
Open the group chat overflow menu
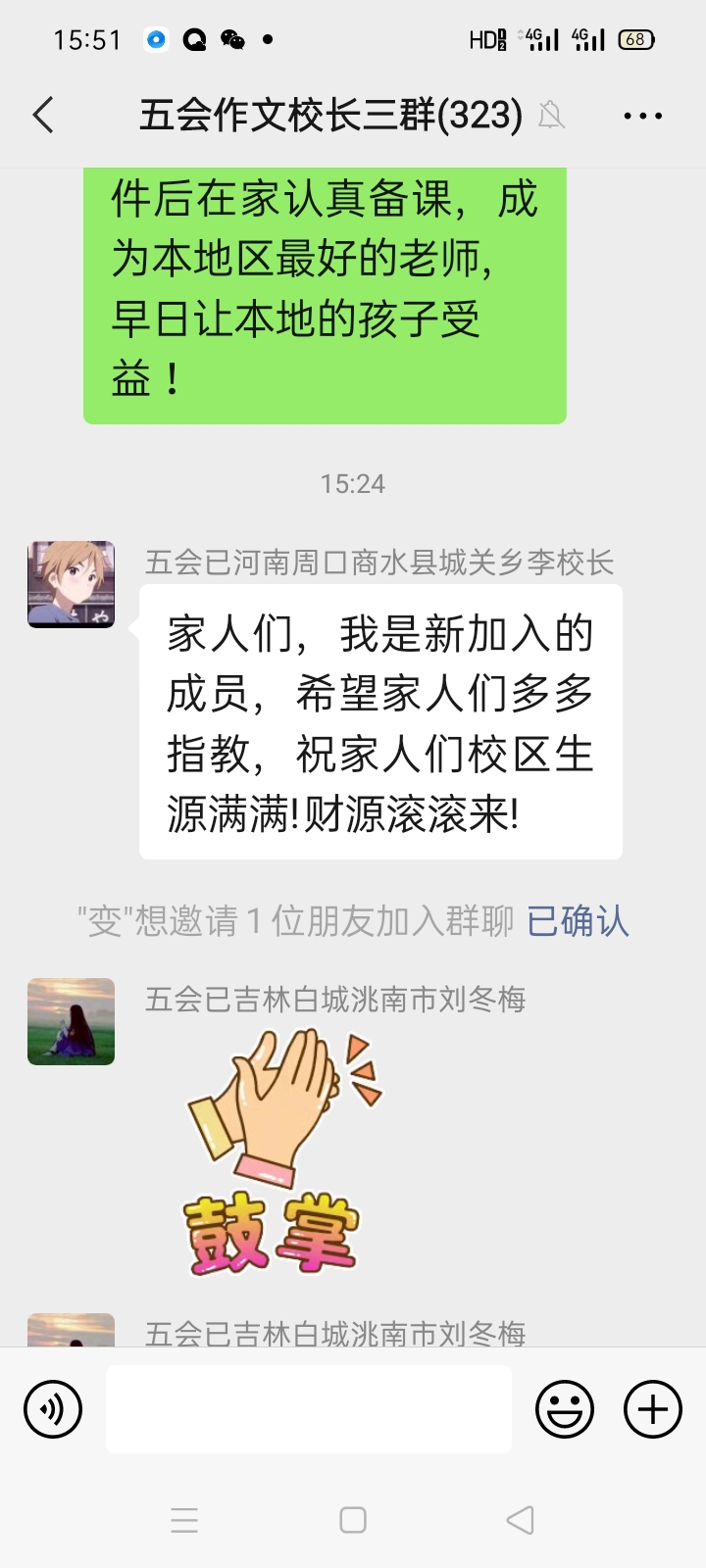[x=642, y=116]
